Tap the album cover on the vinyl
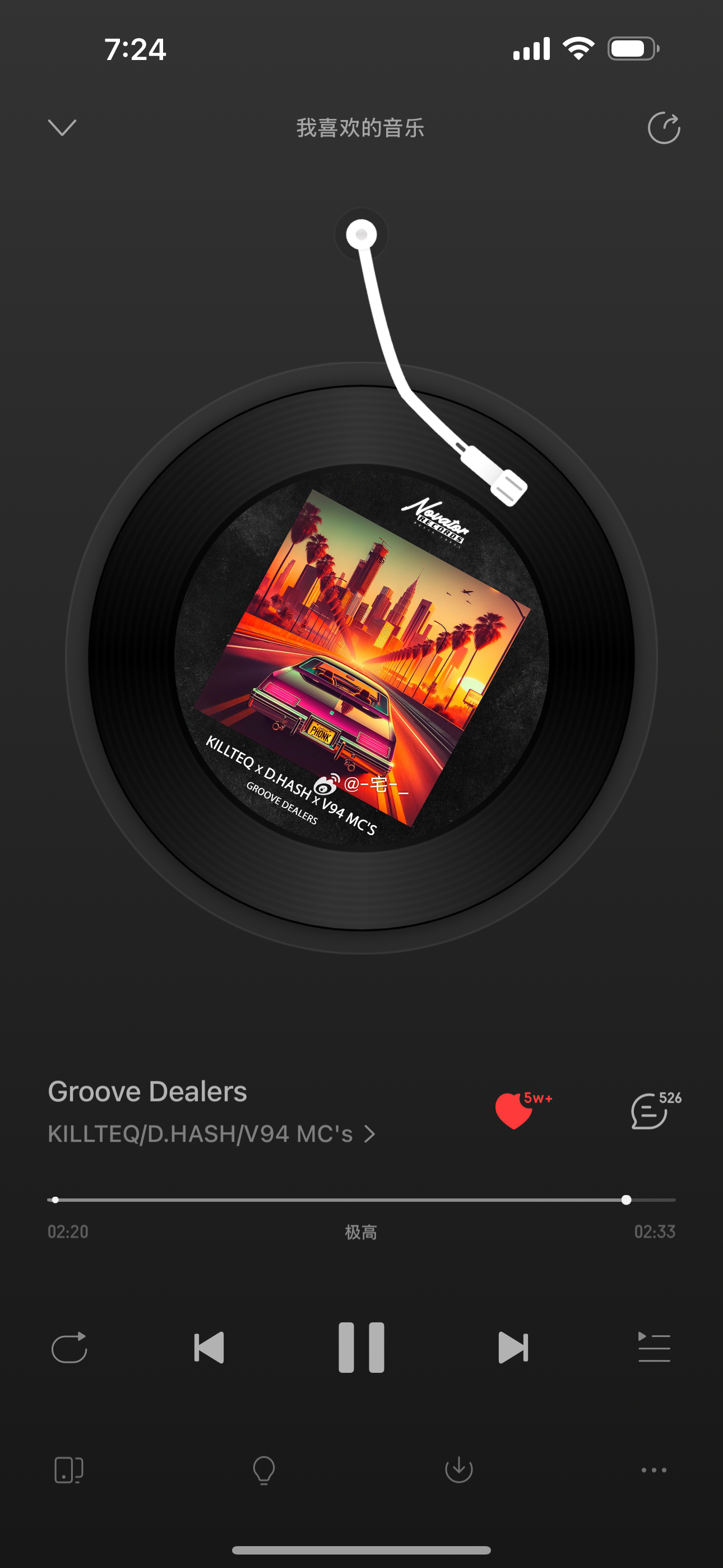This screenshot has height=1568, width=723. [361, 657]
